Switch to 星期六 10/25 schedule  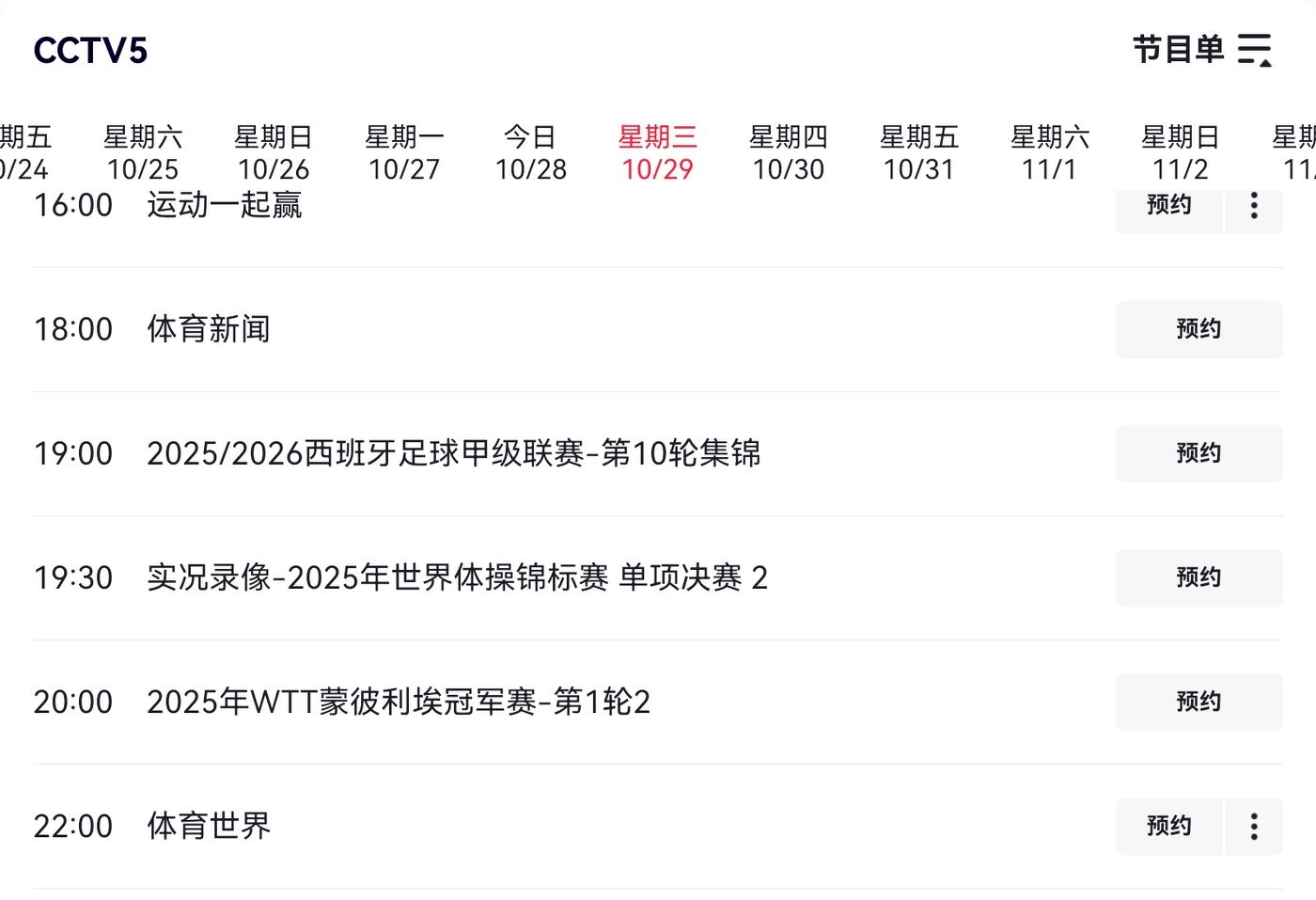point(143,153)
